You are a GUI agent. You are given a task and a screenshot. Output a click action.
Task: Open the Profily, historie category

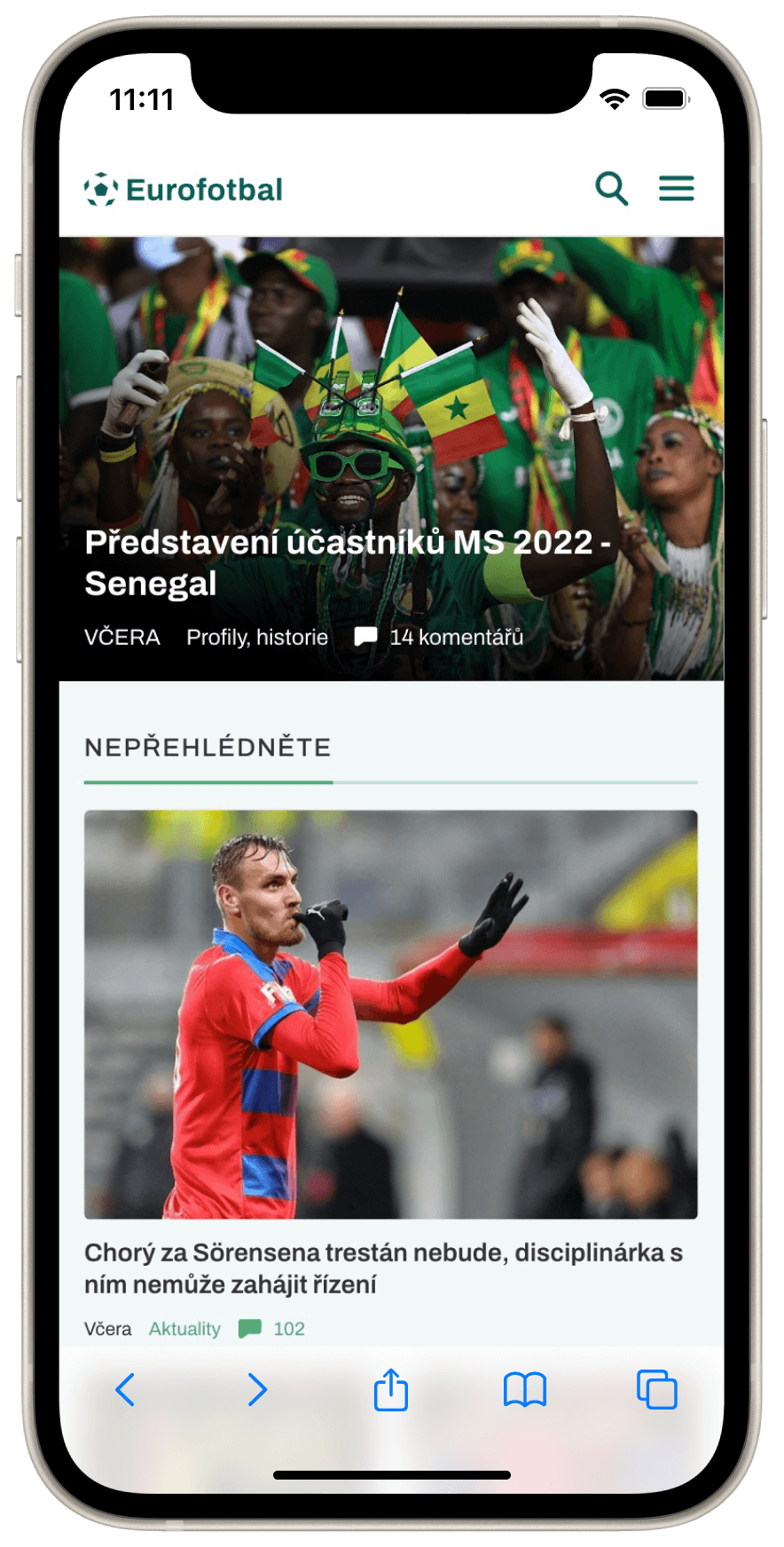pos(257,637)
